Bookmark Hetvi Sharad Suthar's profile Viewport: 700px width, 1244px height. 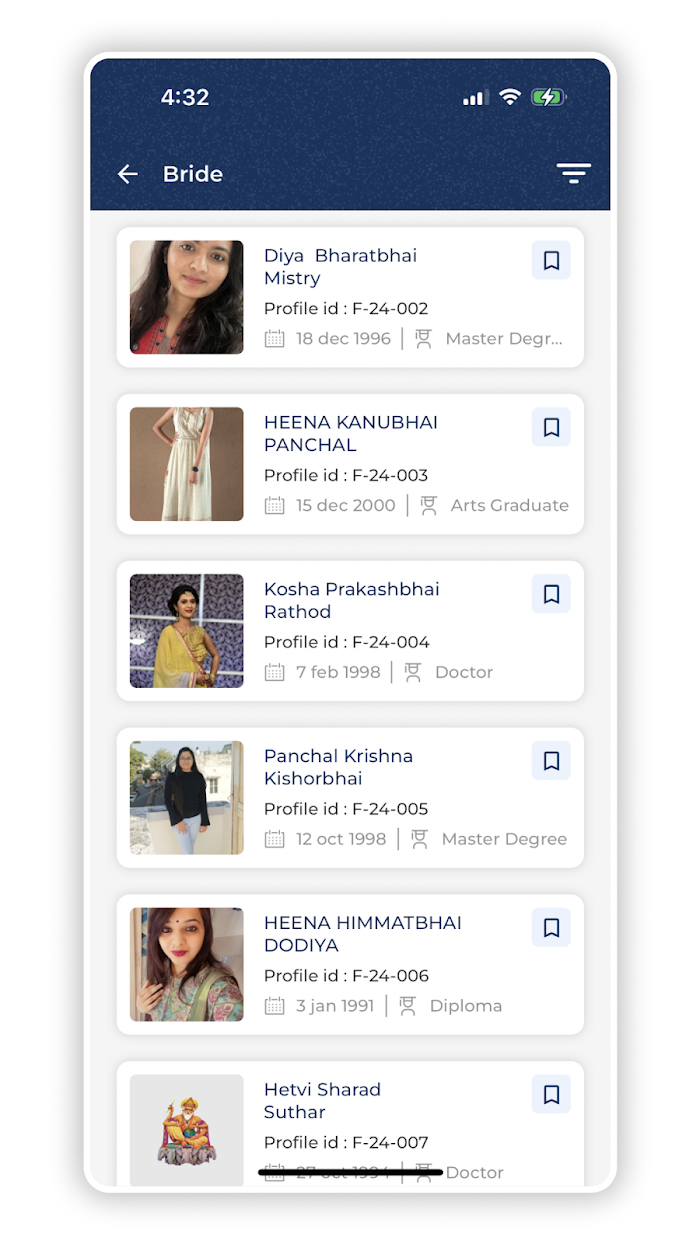[x=551, y=1095]
